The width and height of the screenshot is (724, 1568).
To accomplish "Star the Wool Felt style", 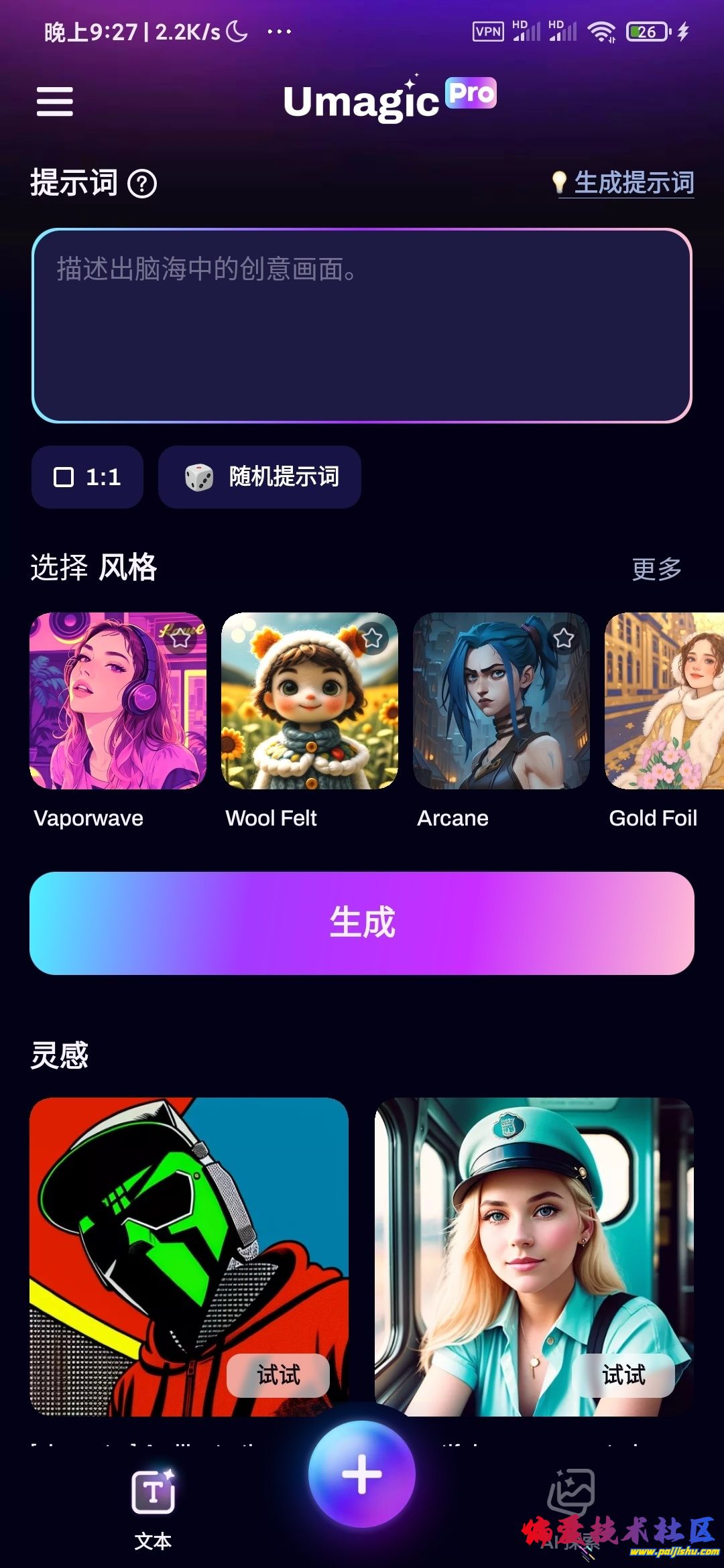I will 372,638.
